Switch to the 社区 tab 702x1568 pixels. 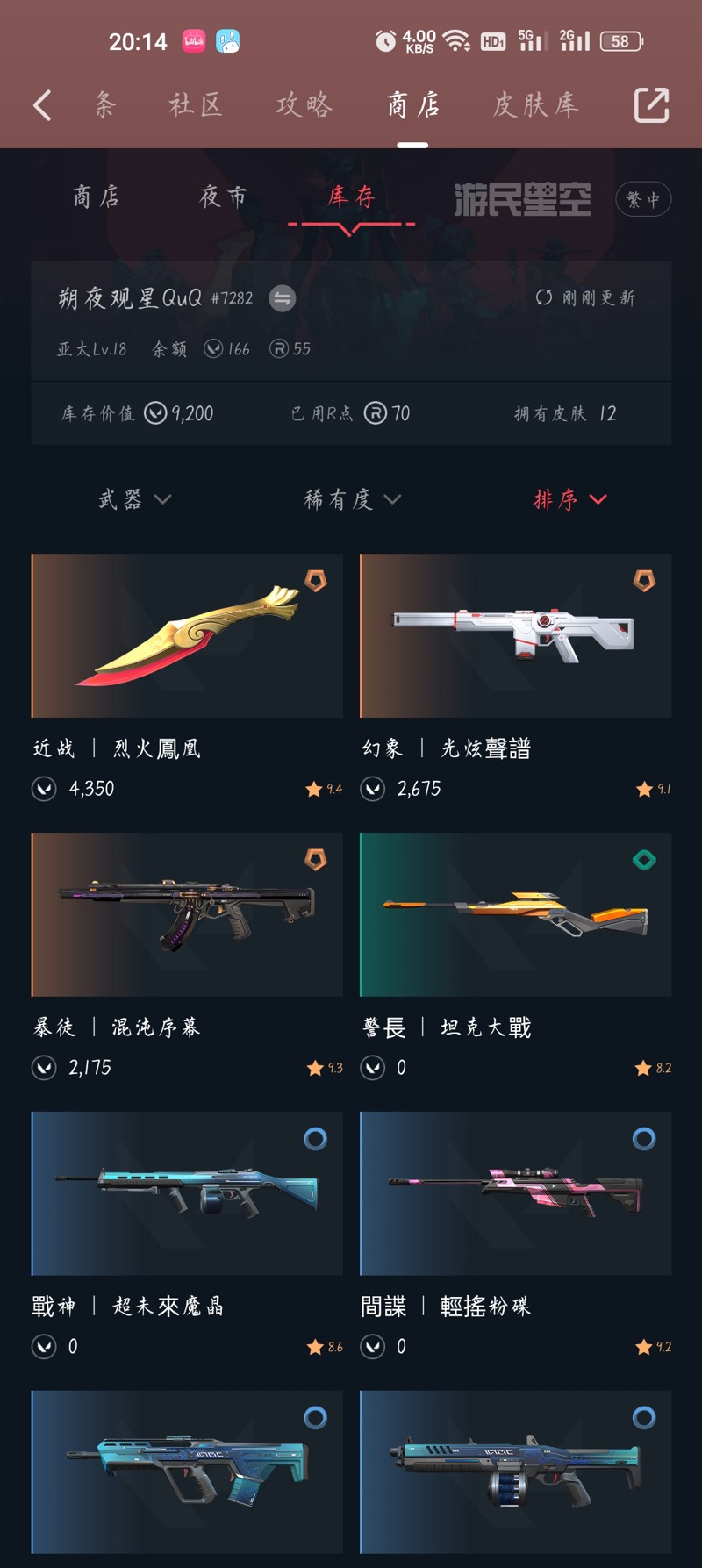click(196, 105)
